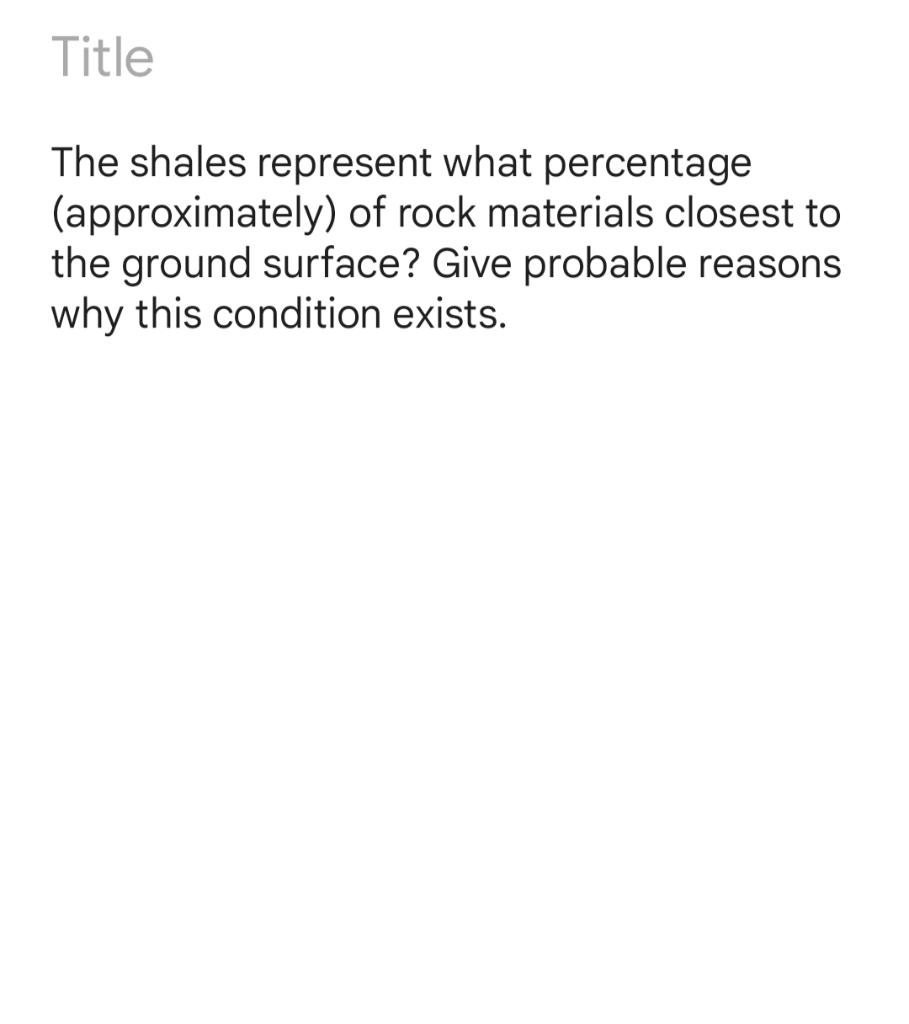Image resolution: width=909 pixels, height=1024 pixels.
Task: Place cursor in the shales note text
Action: click(x=445, y=238)
